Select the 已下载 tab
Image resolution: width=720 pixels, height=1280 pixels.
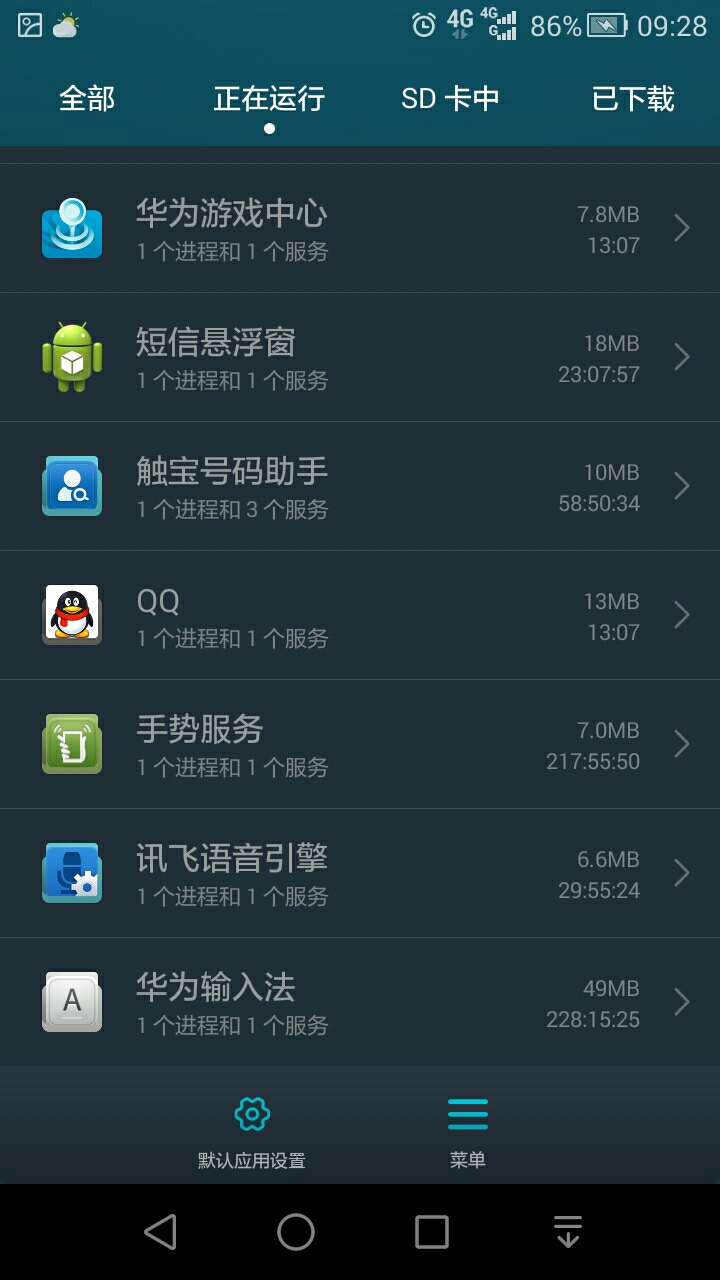point(633,98)
